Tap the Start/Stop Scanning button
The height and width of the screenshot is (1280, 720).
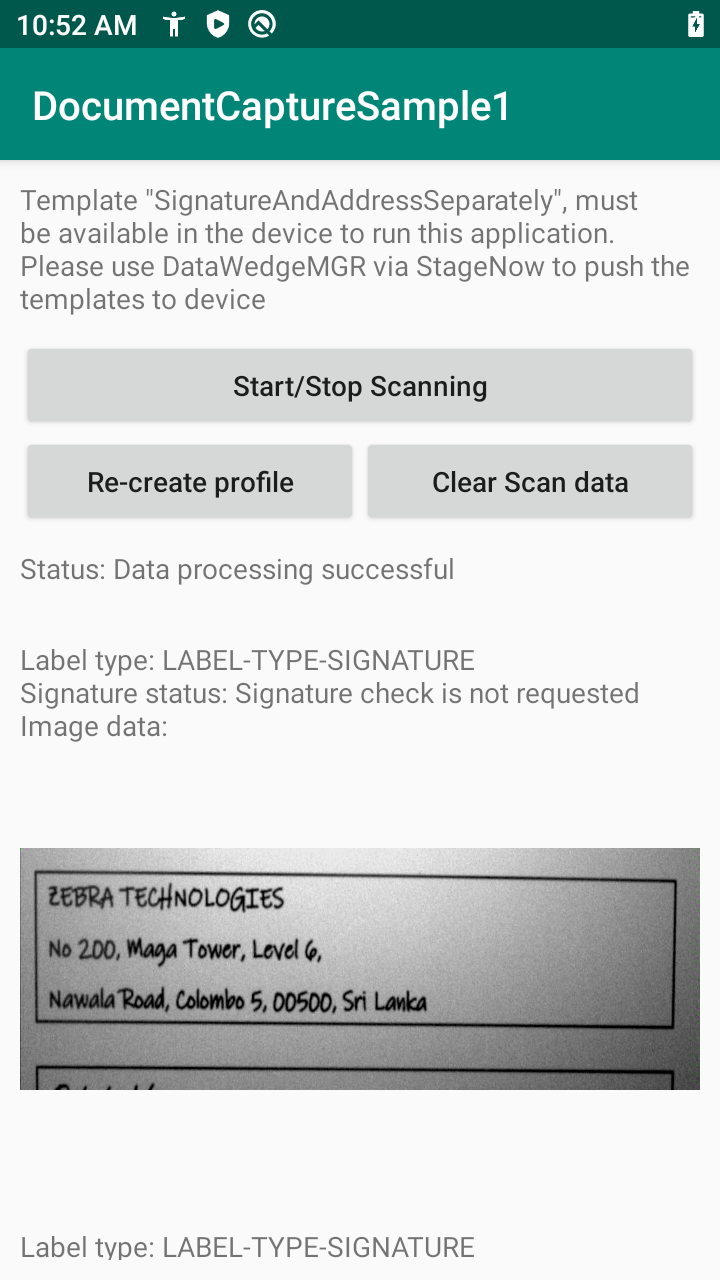(360, 386)
